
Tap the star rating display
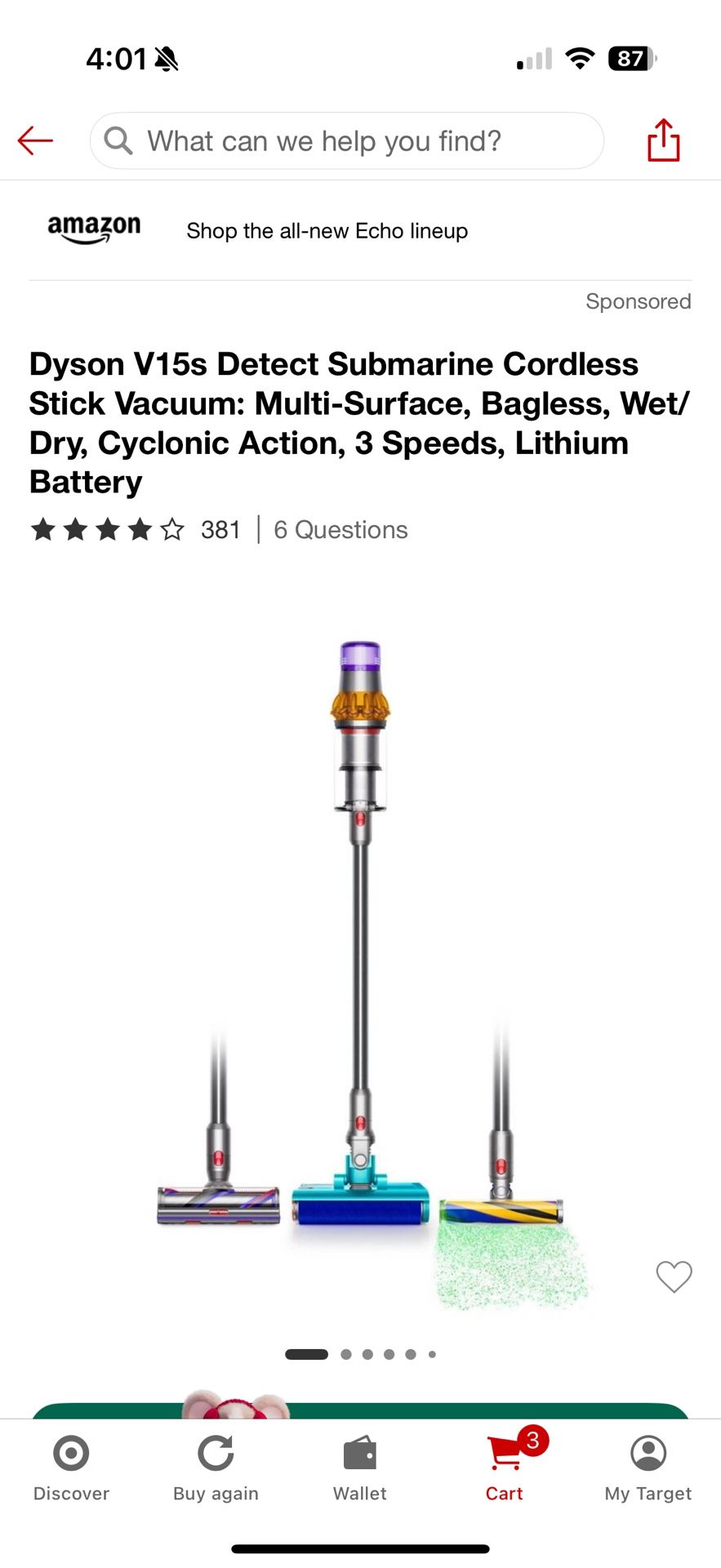[106, 529]
